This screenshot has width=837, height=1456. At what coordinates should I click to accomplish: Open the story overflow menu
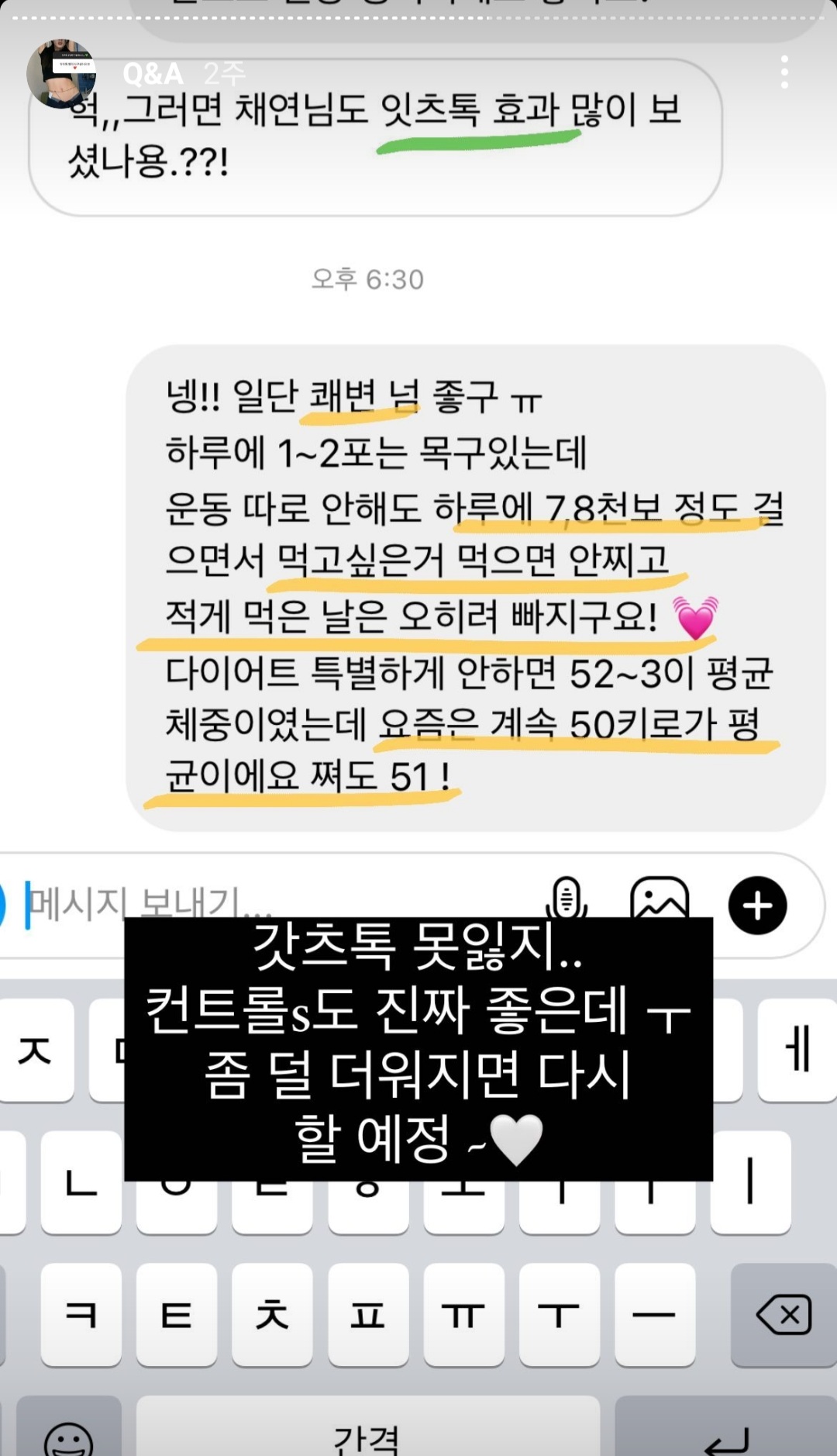click(x=784, y=72)
